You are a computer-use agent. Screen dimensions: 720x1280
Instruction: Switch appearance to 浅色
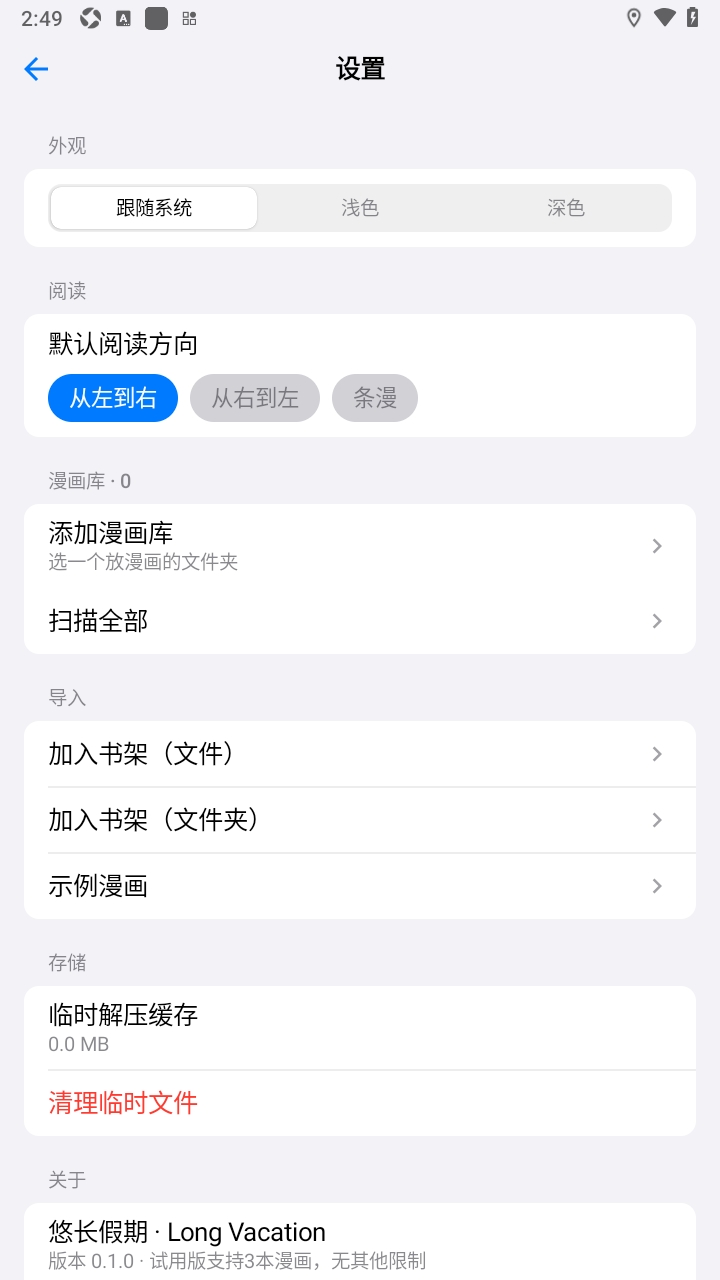360,208
